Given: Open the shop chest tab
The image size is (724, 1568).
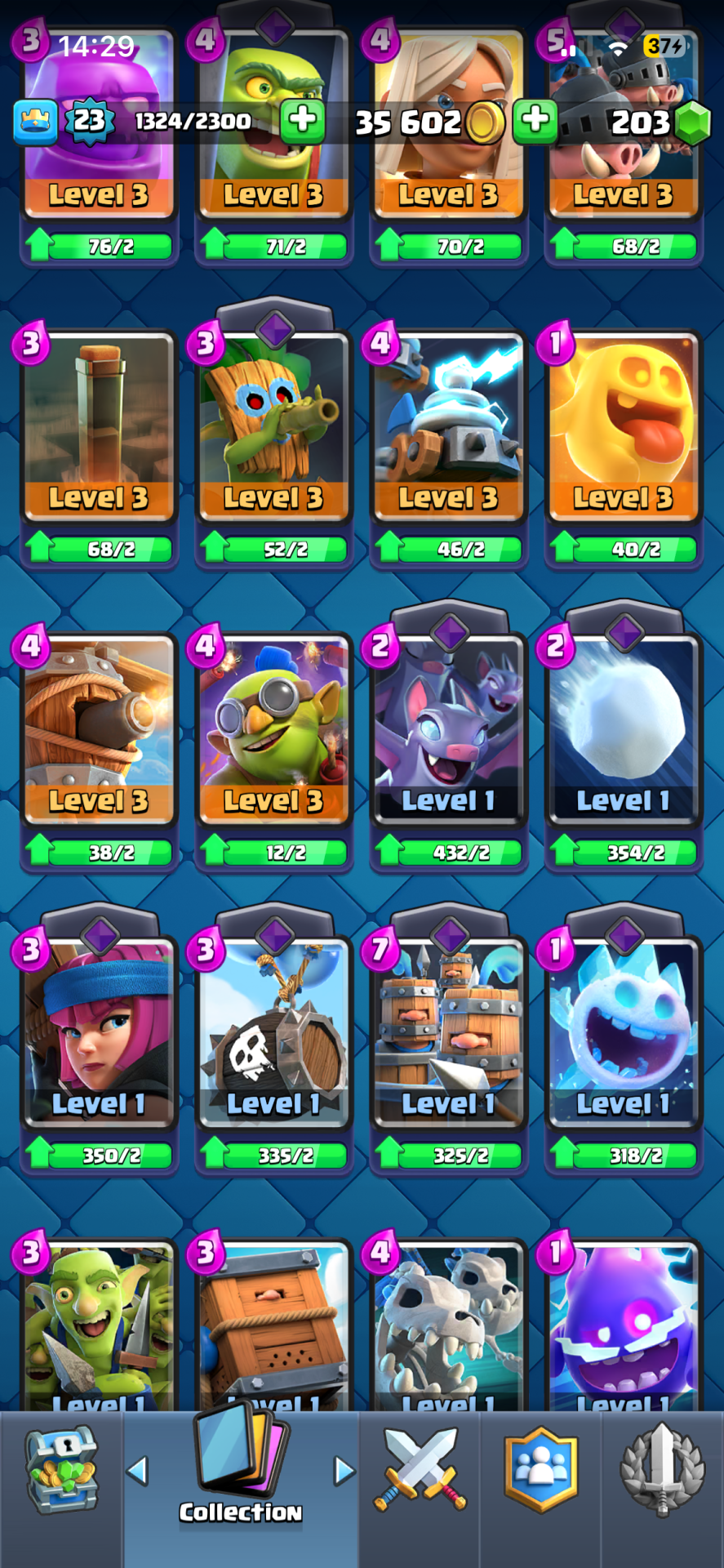Looking at the screenshot, I should point(61,1470).
